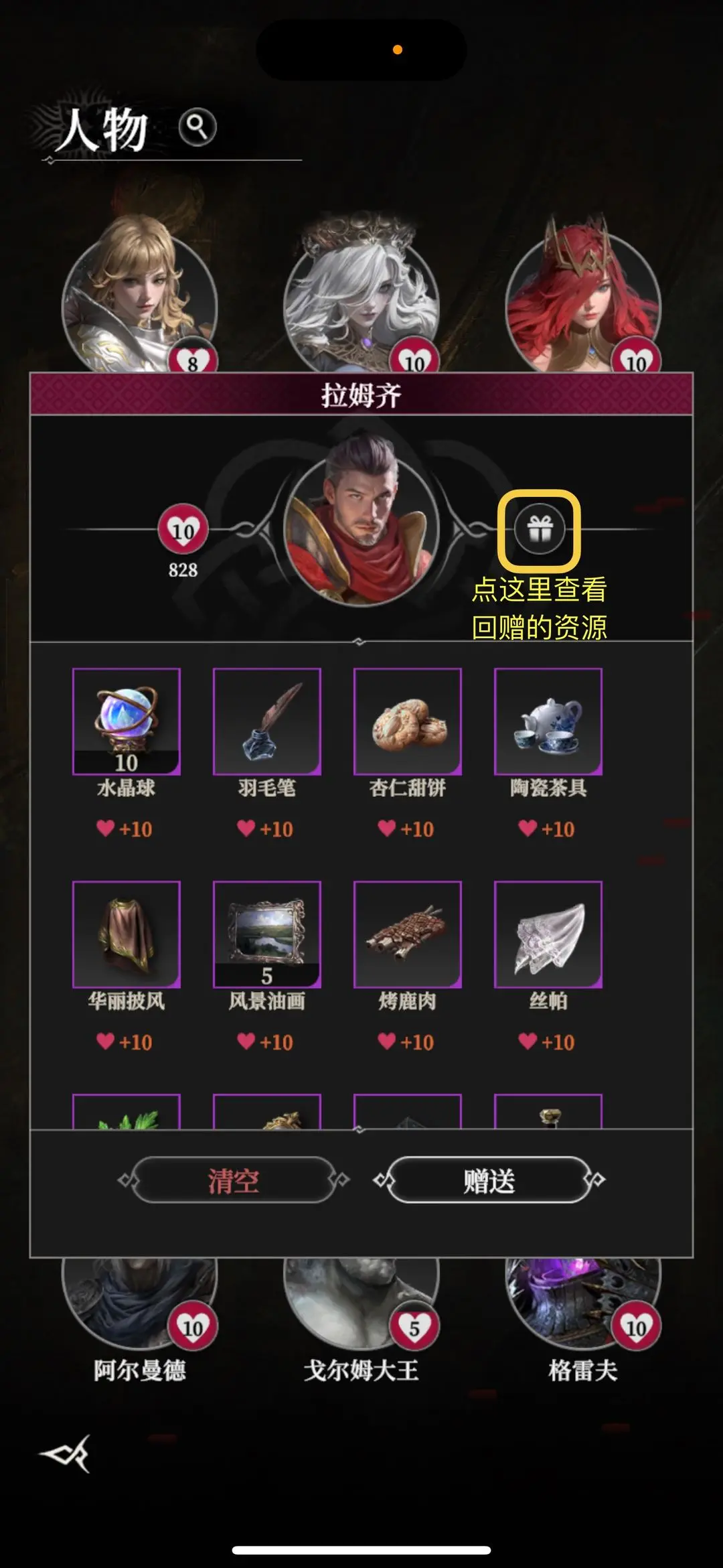The image size is (723, 1568).
Task: Open the character search magnifier
Action: [x=197, y=127]
